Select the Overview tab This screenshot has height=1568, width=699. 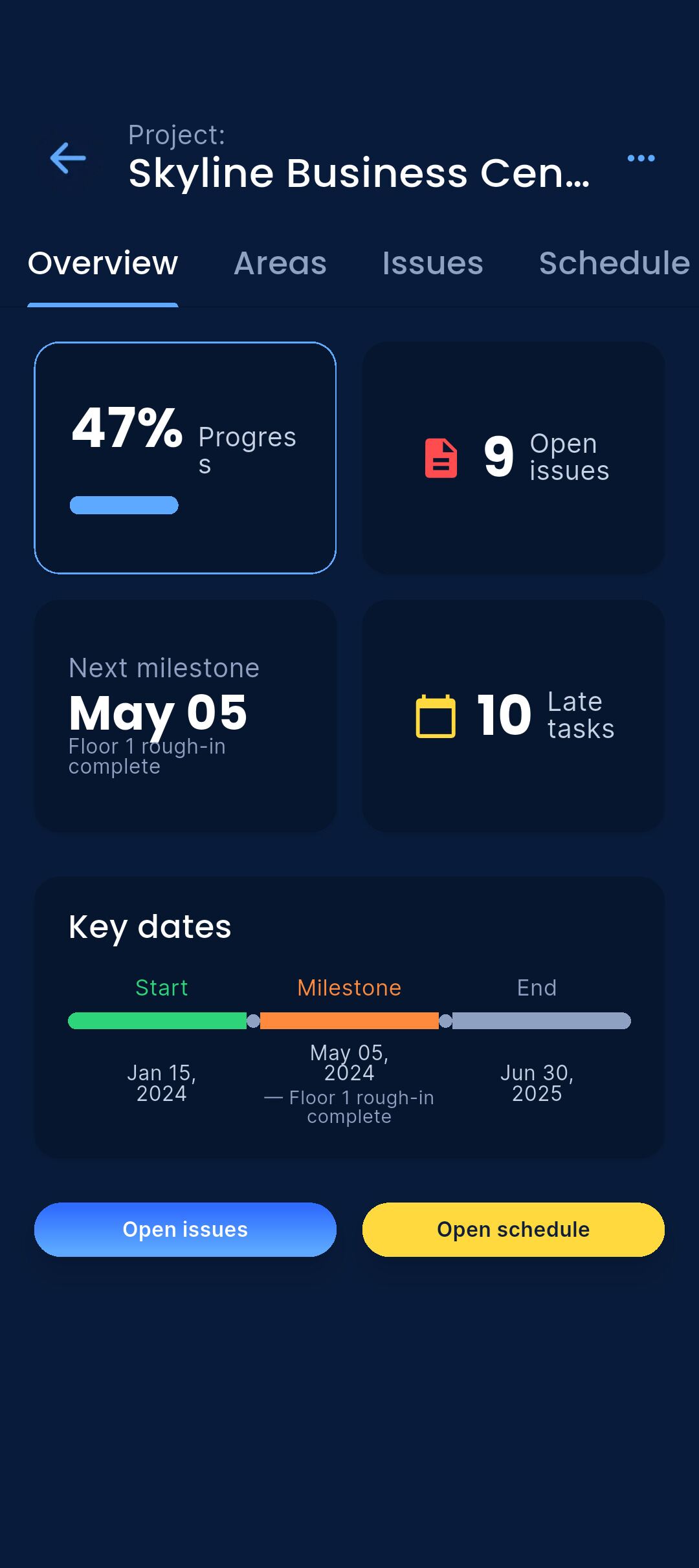[x=103, y=264]
